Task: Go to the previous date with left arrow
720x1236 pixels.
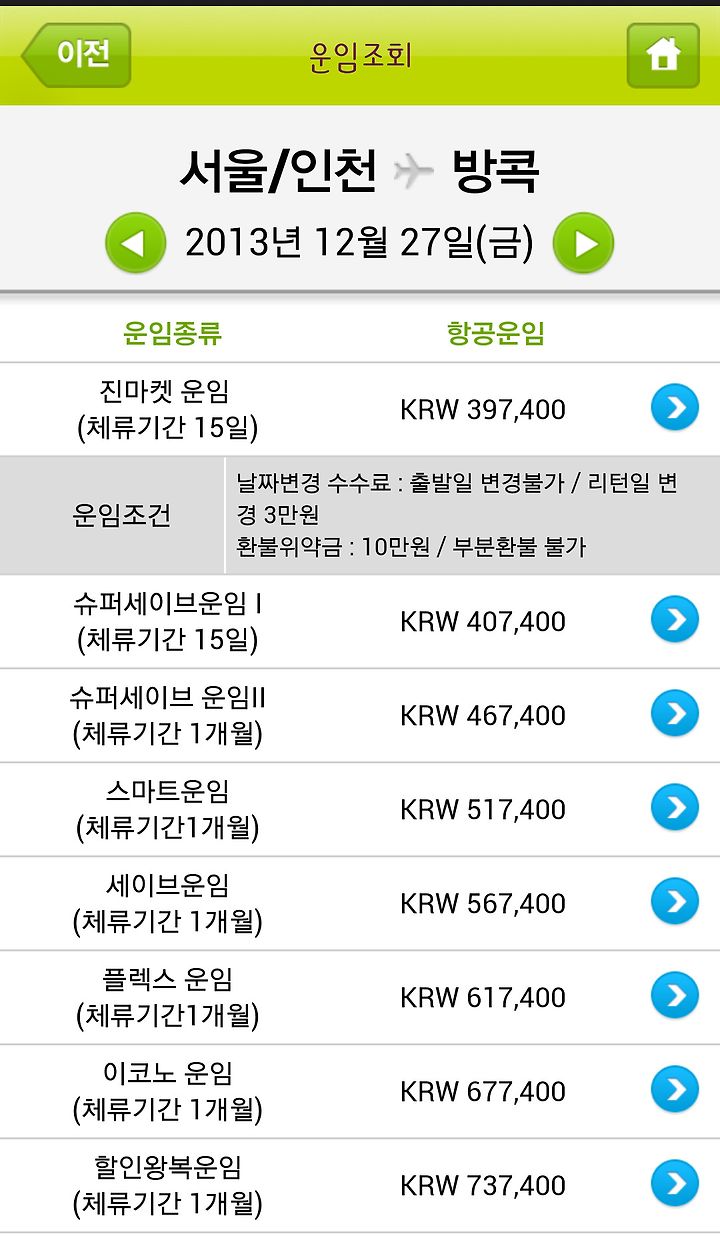Action: coord(135,243)
